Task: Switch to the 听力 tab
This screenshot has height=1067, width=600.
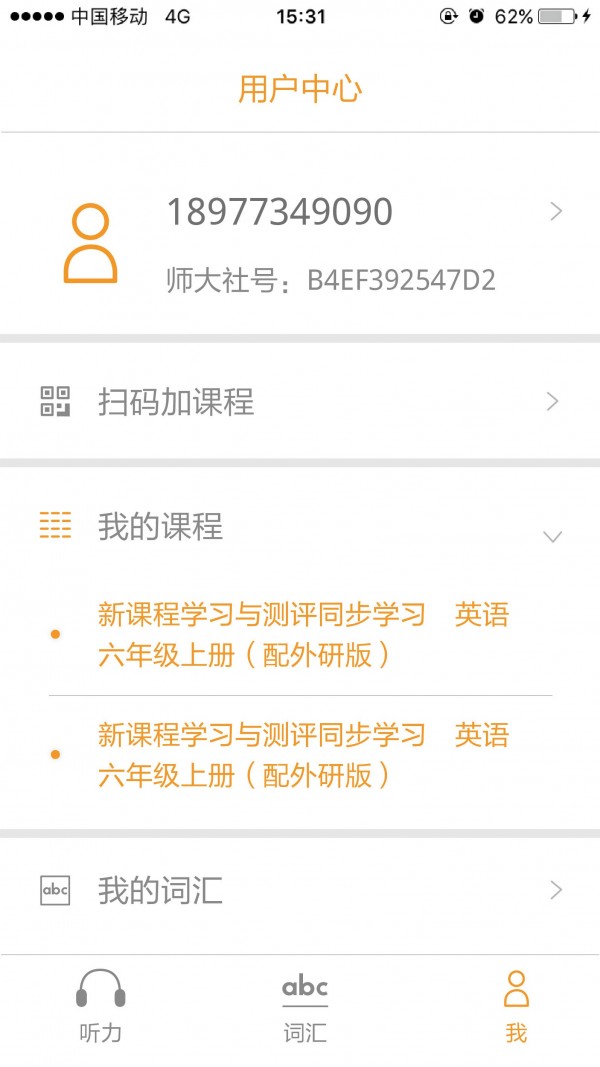Action: [101, 1006]
